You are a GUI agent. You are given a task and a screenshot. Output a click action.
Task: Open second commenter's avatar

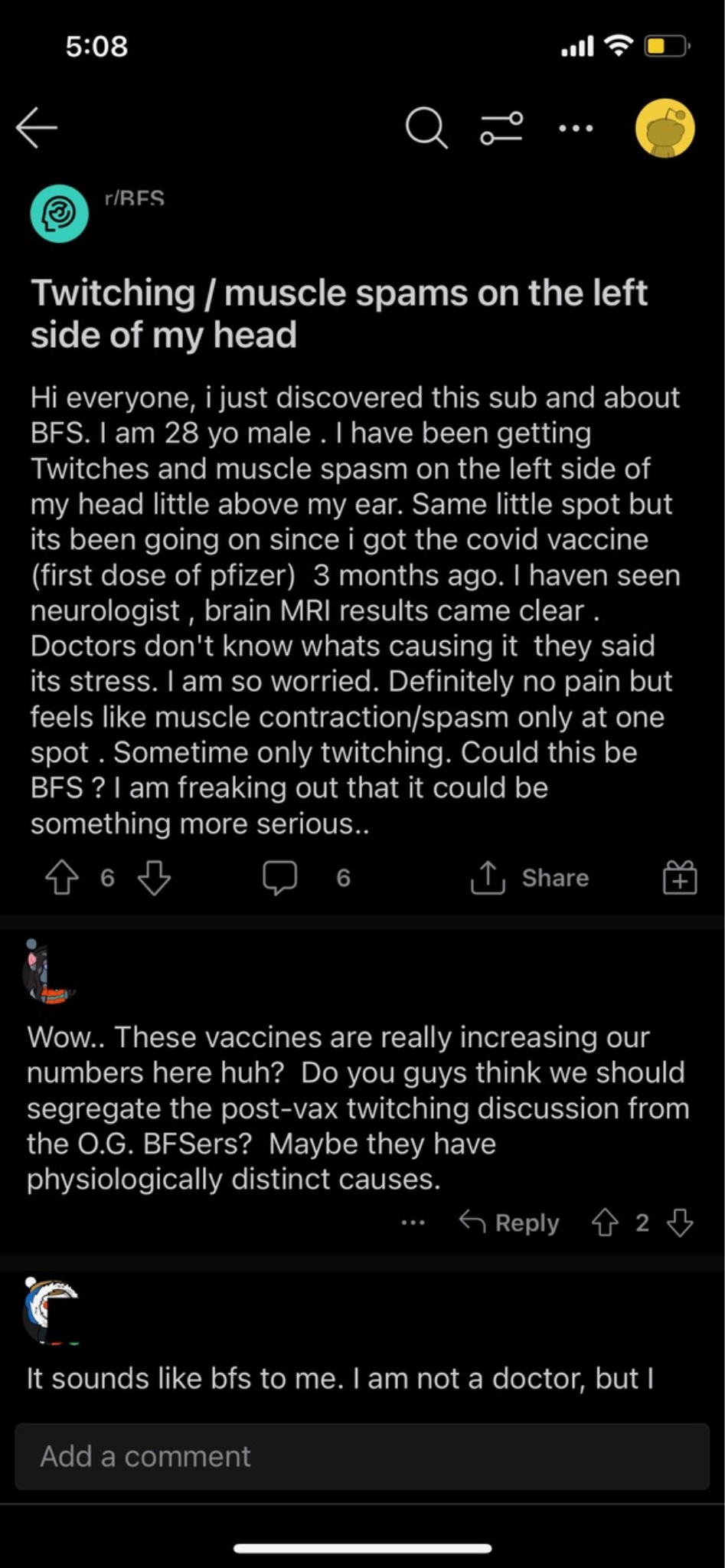pos(51,1311)
